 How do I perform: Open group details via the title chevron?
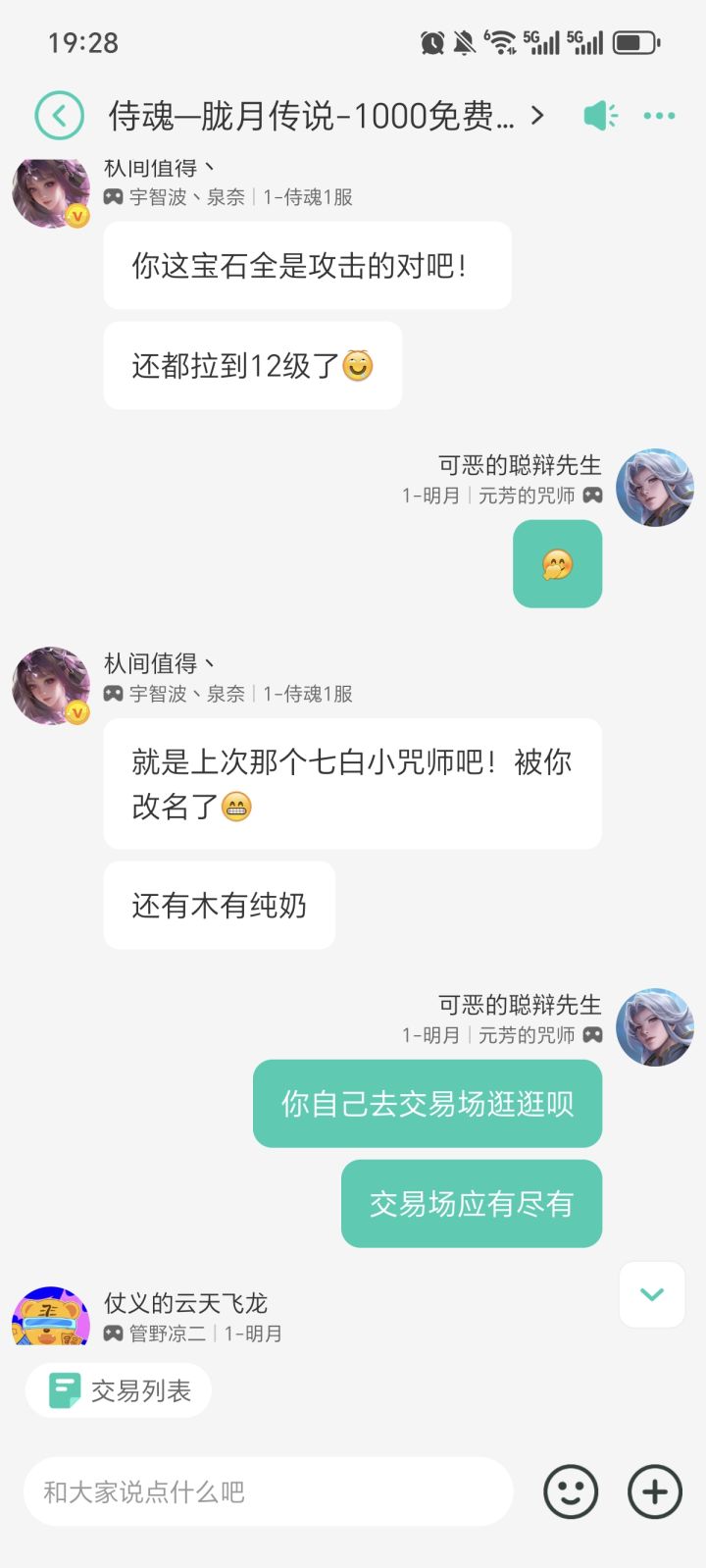(x=536, y=116)
